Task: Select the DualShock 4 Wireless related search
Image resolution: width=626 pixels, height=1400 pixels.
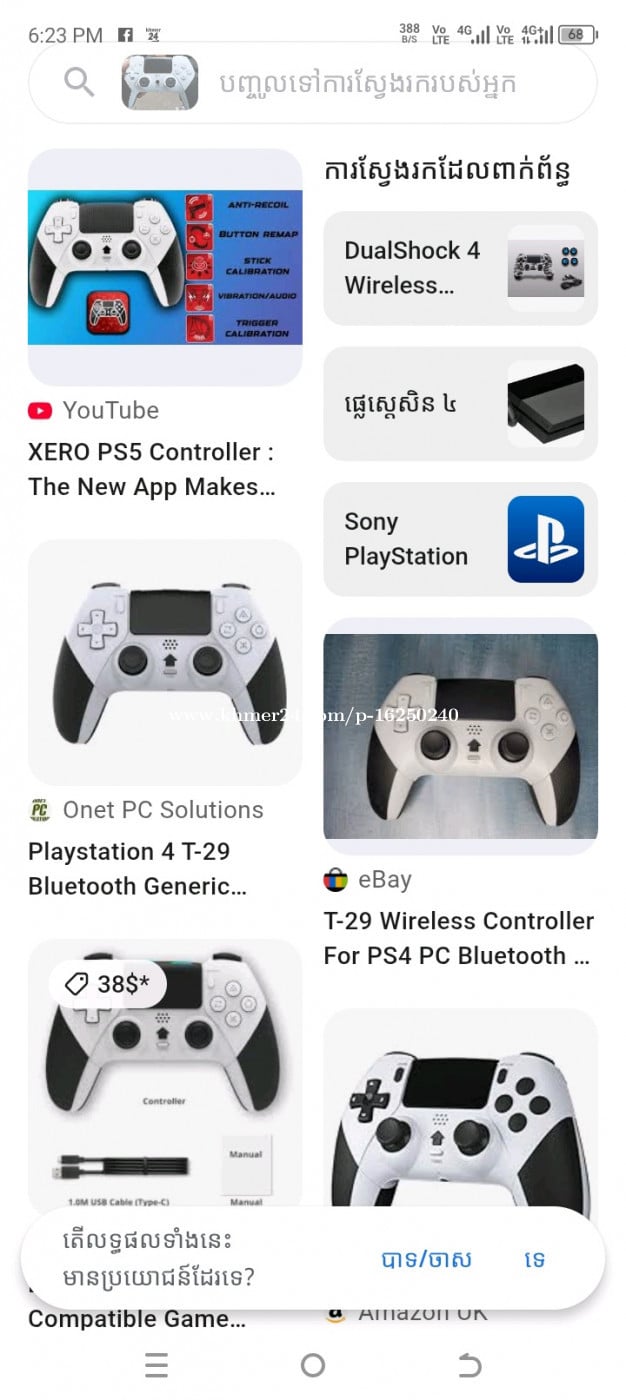Action: 460,268
